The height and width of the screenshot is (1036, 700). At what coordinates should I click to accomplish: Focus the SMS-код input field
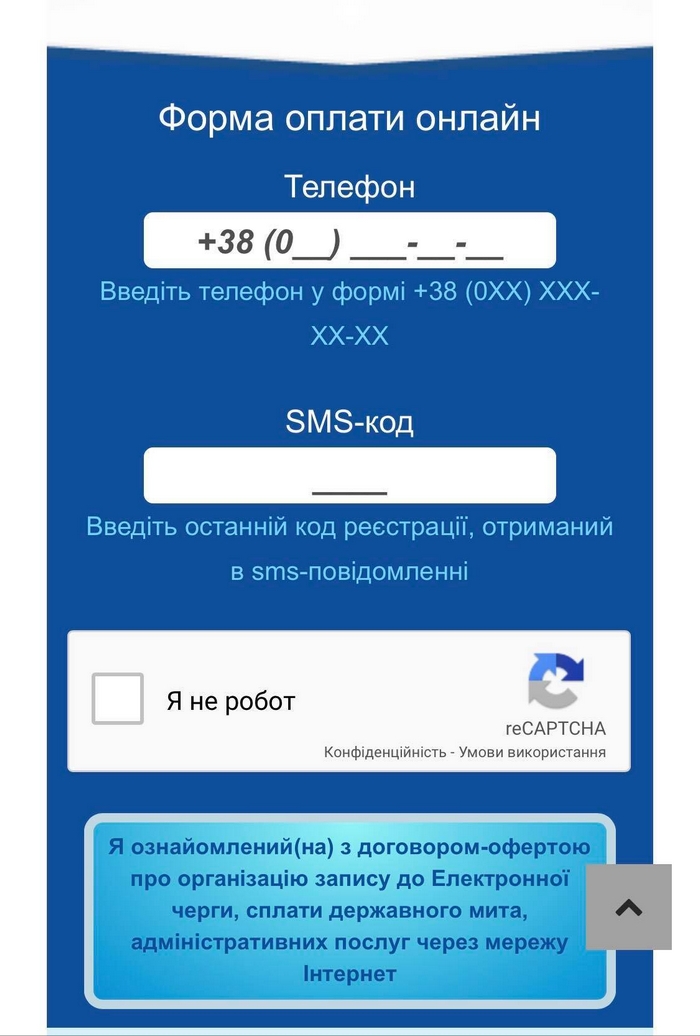pos(349,475)
